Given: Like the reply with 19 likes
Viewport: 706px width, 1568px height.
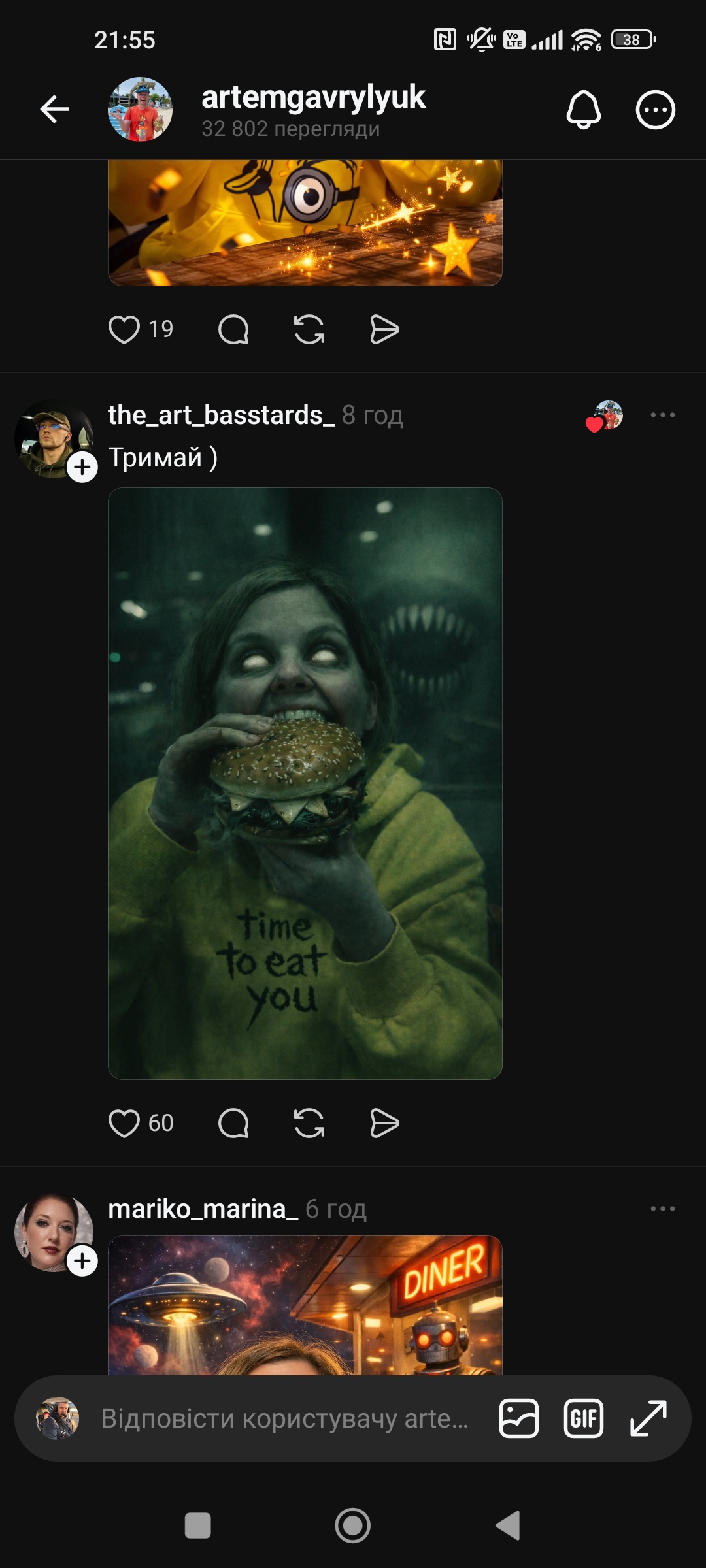Looking at the screenshot, I should pos(124,329).
